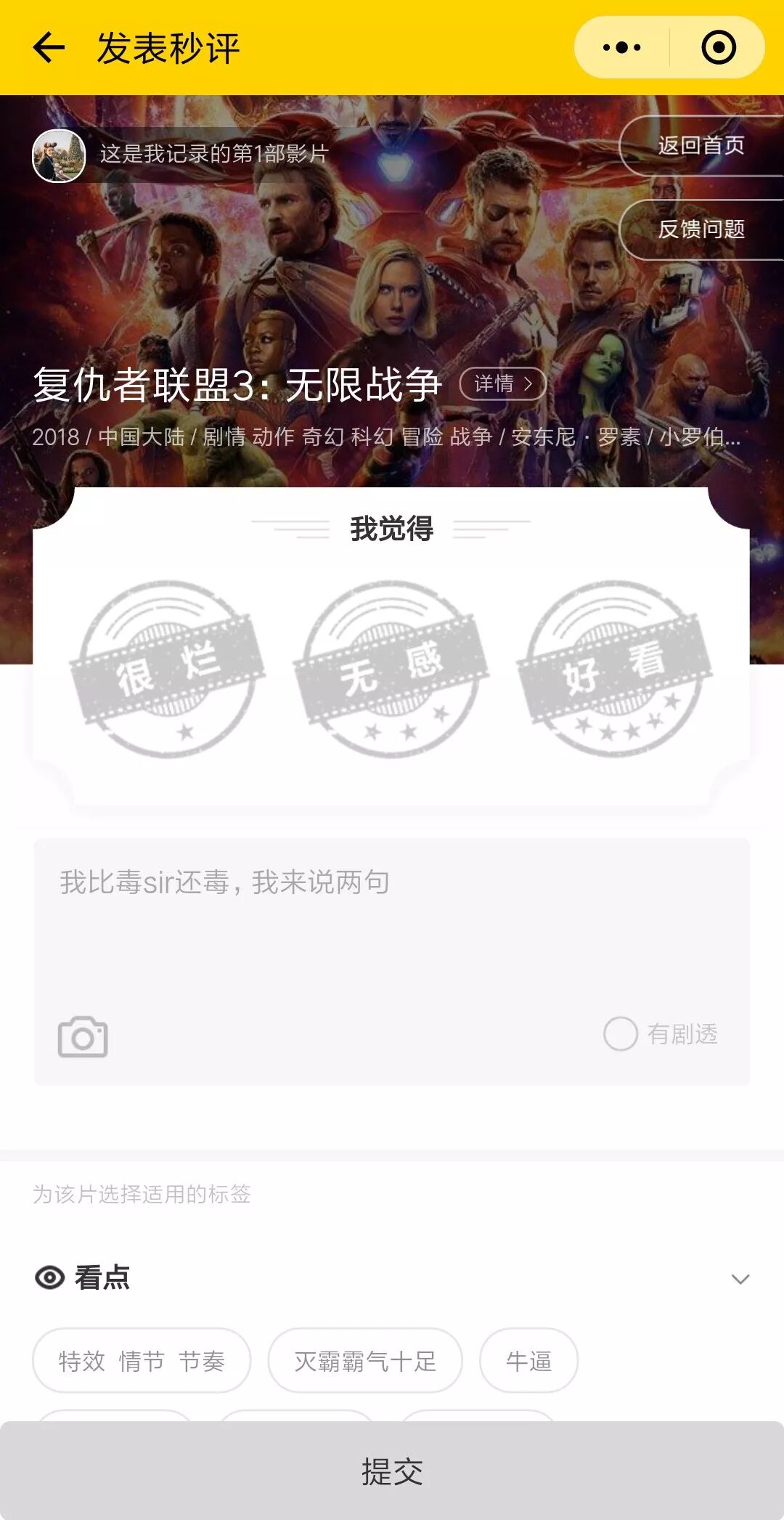Go back from 发表秒评 page
The width and height of the screenshot is (784, 1520).
49,48
